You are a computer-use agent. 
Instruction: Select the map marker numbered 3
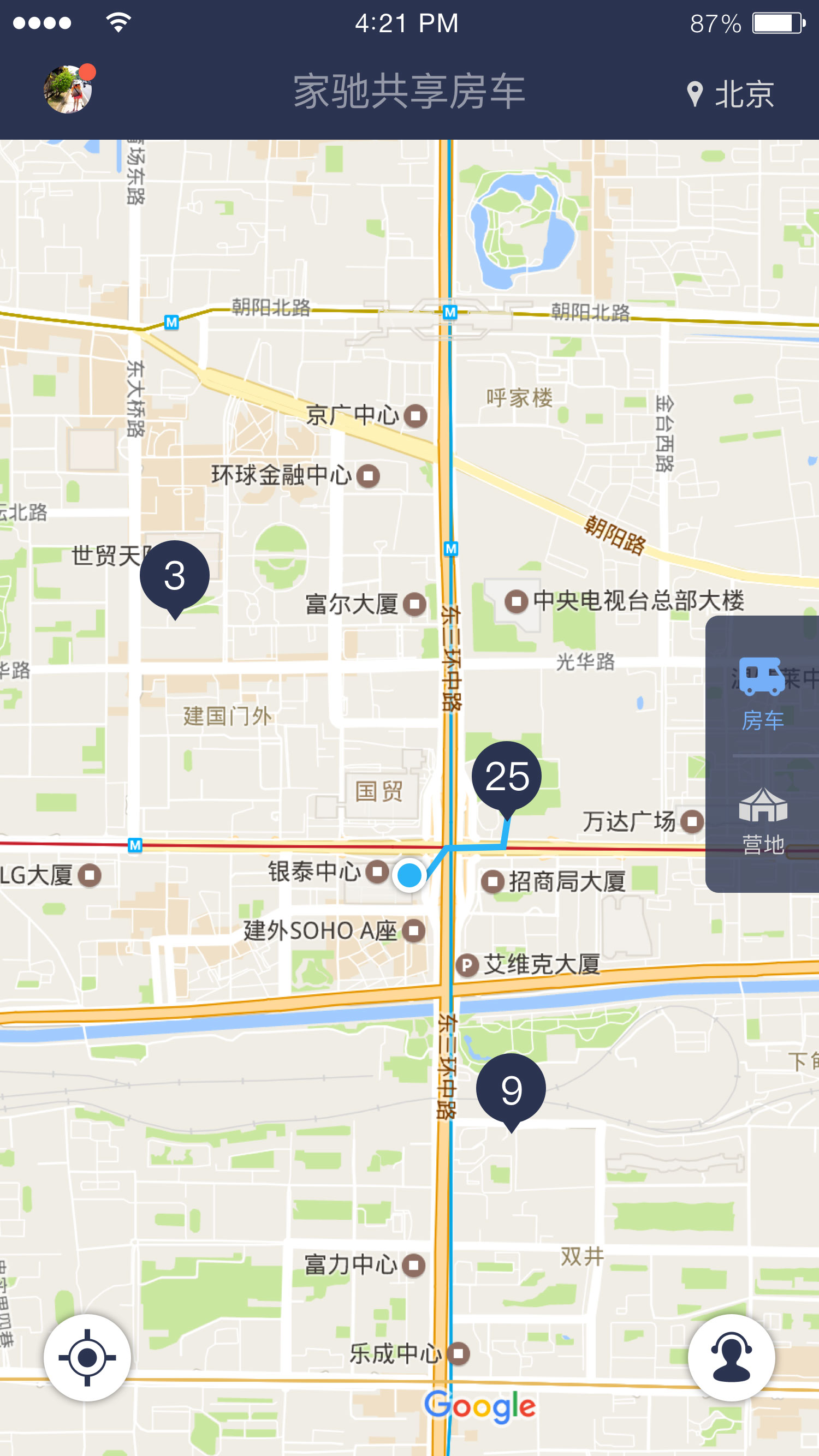click(x=175, y=576)
